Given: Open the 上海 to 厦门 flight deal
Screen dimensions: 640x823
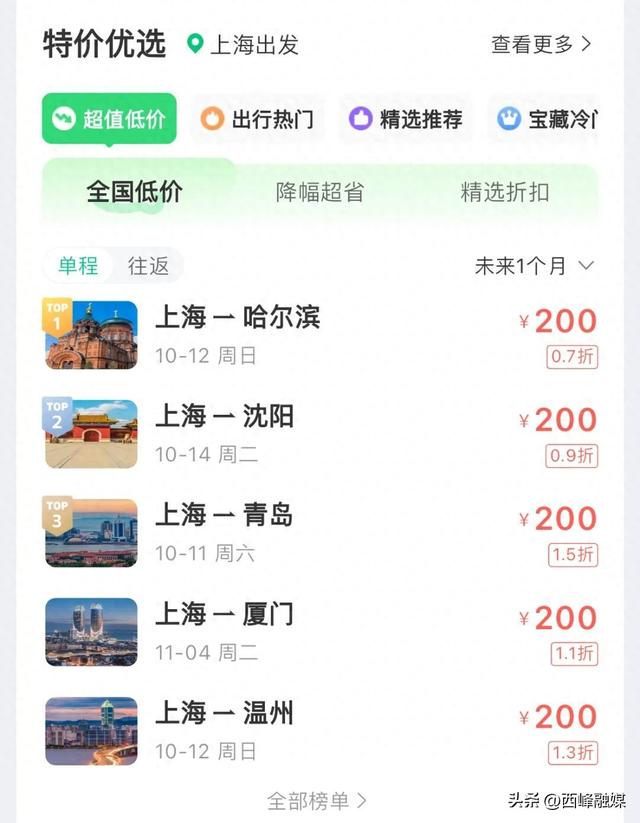Looking at the screenshot, I should 320,632.
